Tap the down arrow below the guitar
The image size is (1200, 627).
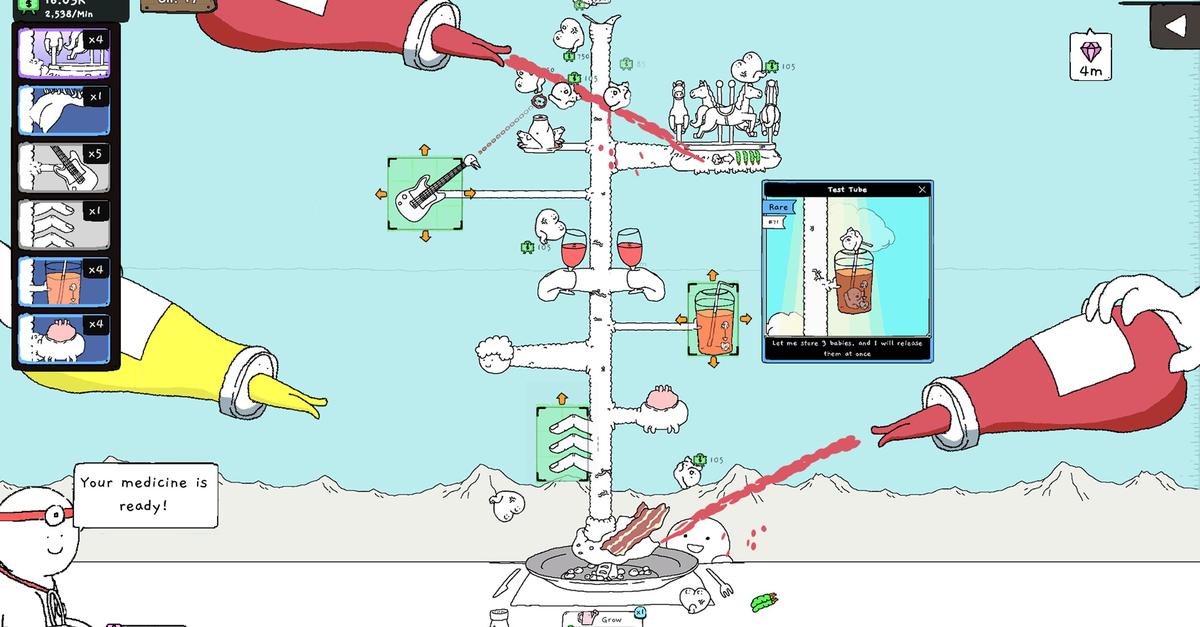point(424,237)
